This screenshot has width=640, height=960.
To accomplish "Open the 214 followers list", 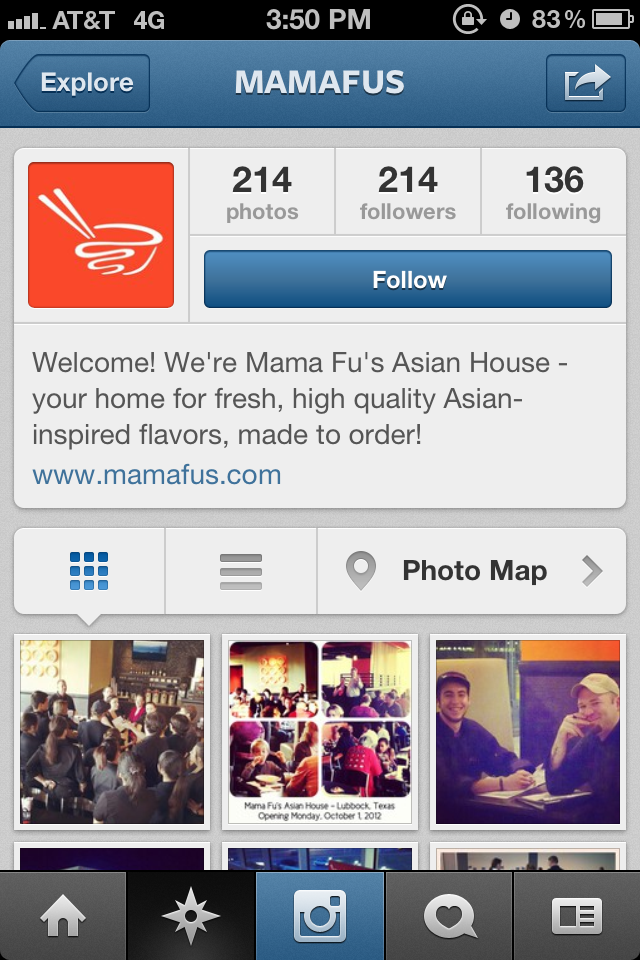I will click(x=408, y=192).
